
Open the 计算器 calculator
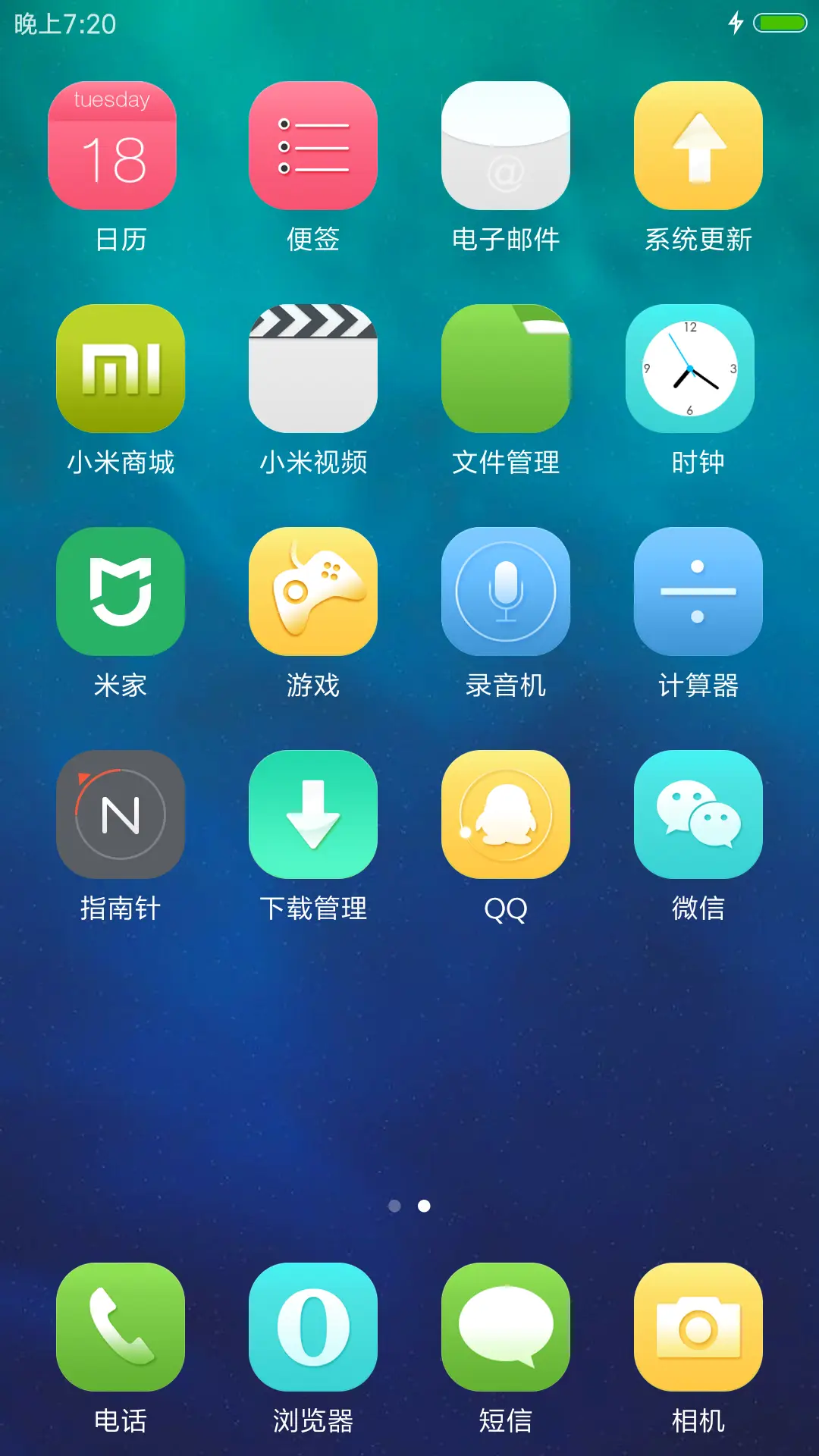coord(698,592)
